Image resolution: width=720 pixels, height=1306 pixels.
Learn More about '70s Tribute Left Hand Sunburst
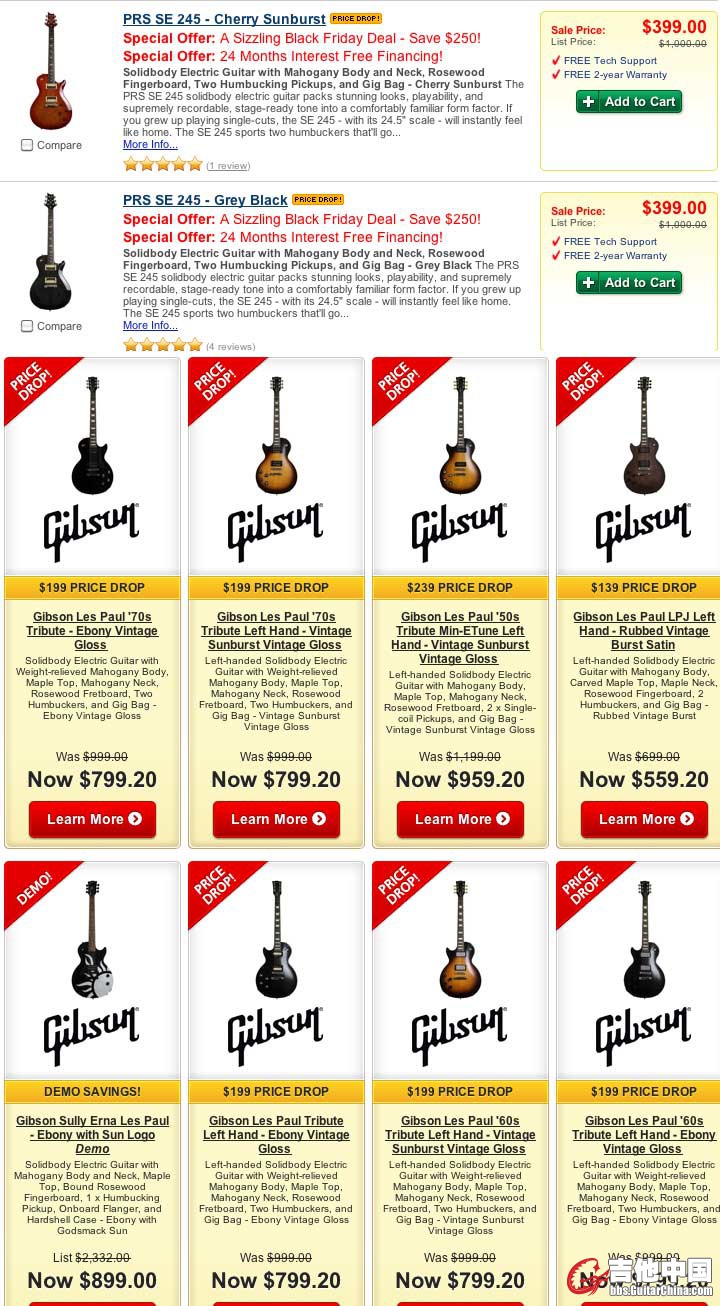(276, 819)
